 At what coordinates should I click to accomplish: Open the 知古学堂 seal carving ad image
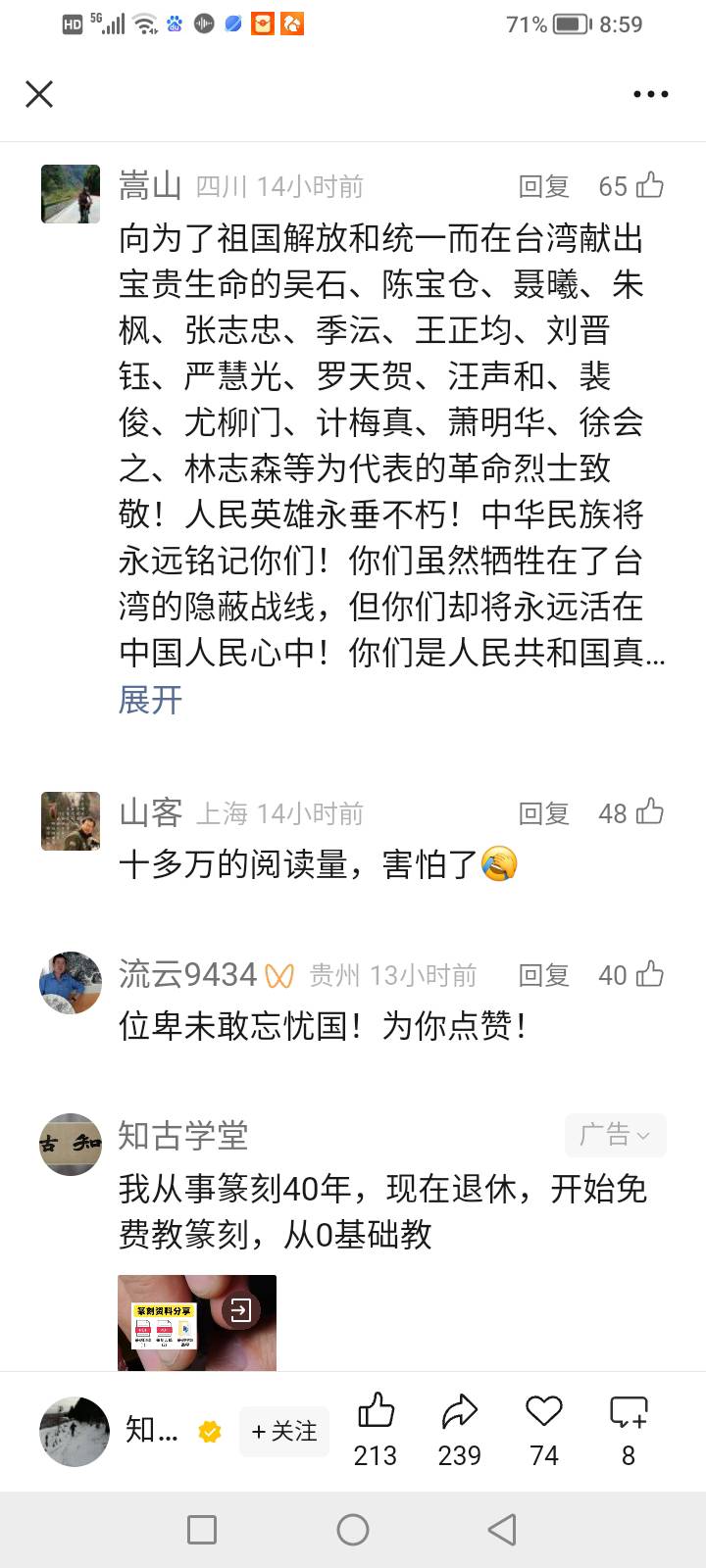click(x=196, y=1322)
